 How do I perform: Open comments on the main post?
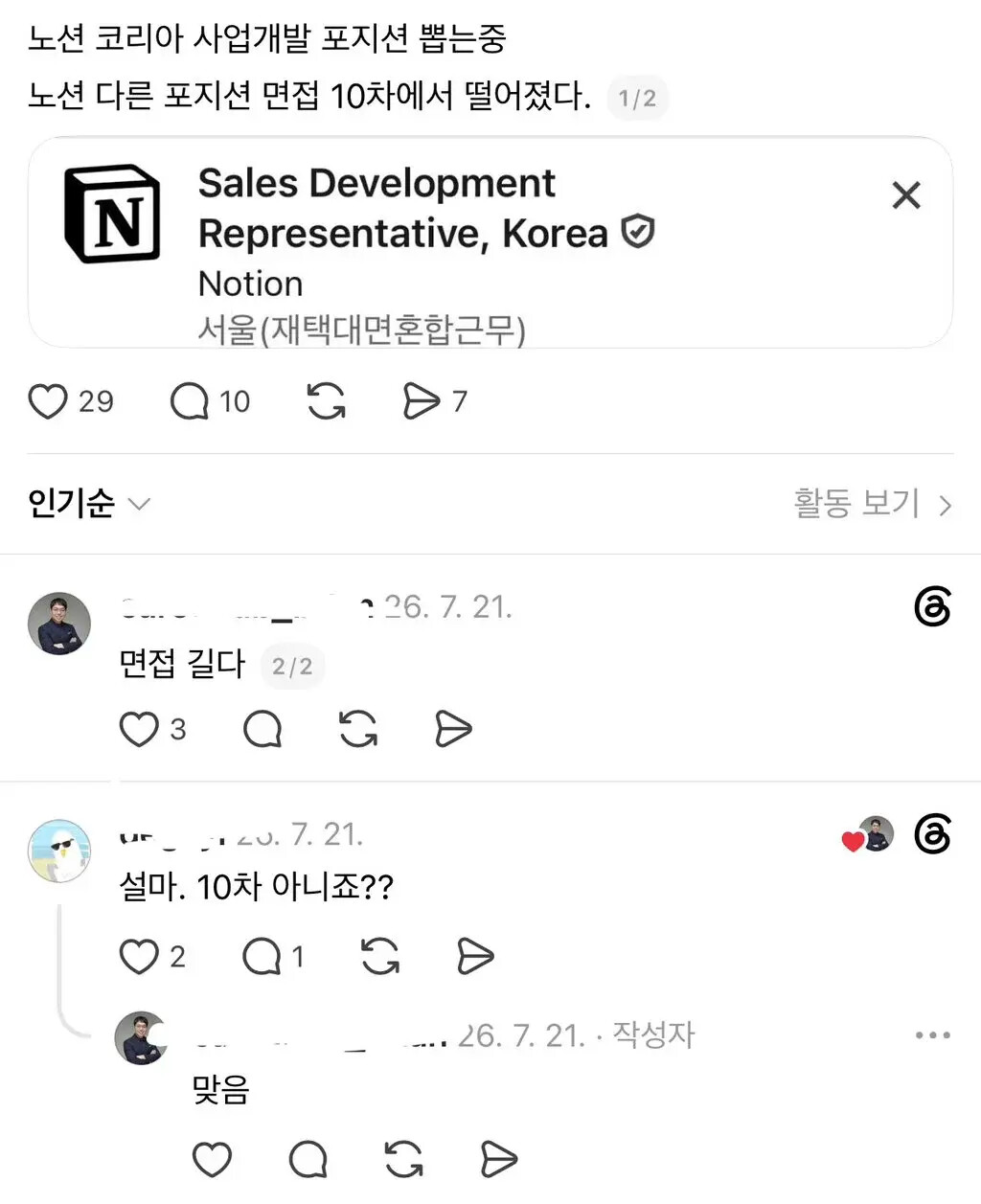(x=190, y=401)
